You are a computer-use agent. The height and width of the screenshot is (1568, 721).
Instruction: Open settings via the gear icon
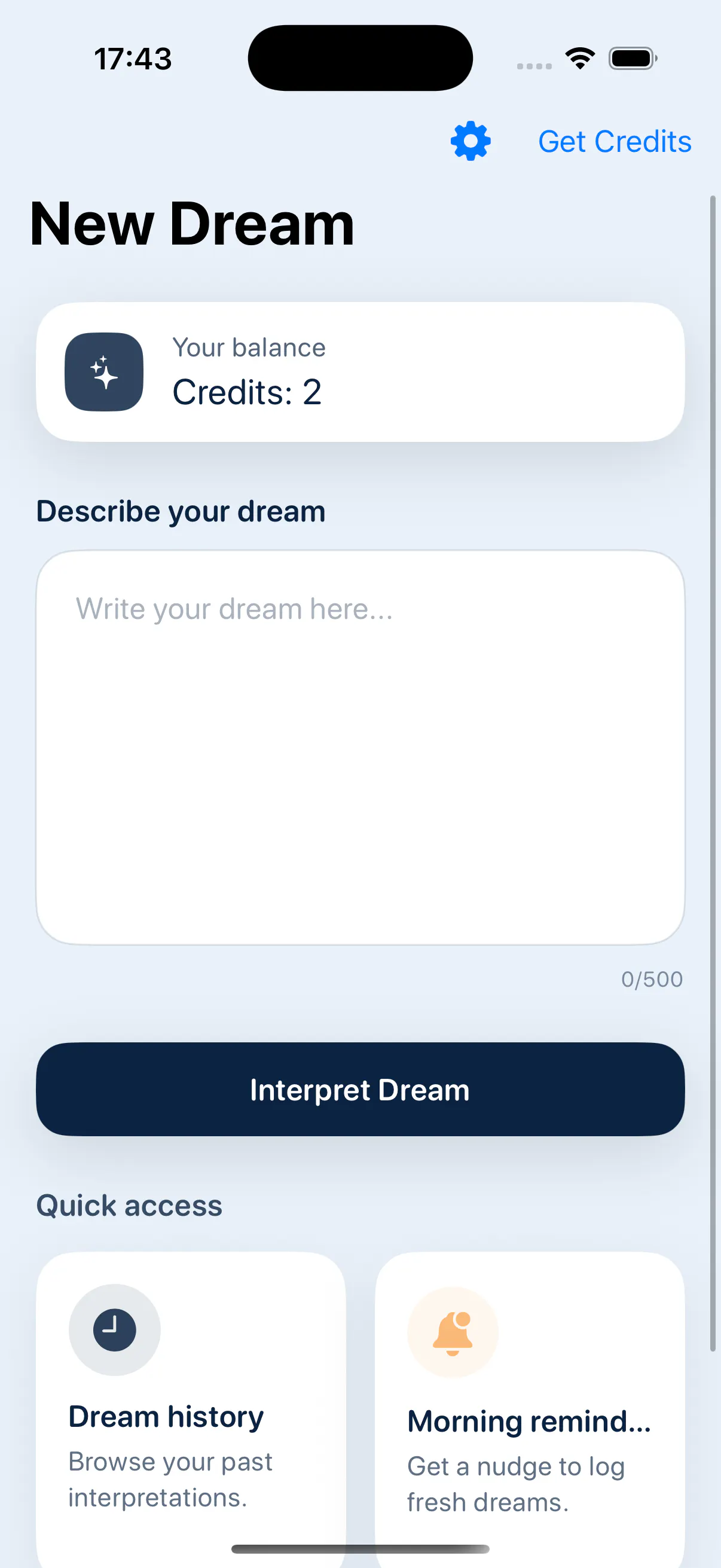pyautogui.click(x=471, y=141)
